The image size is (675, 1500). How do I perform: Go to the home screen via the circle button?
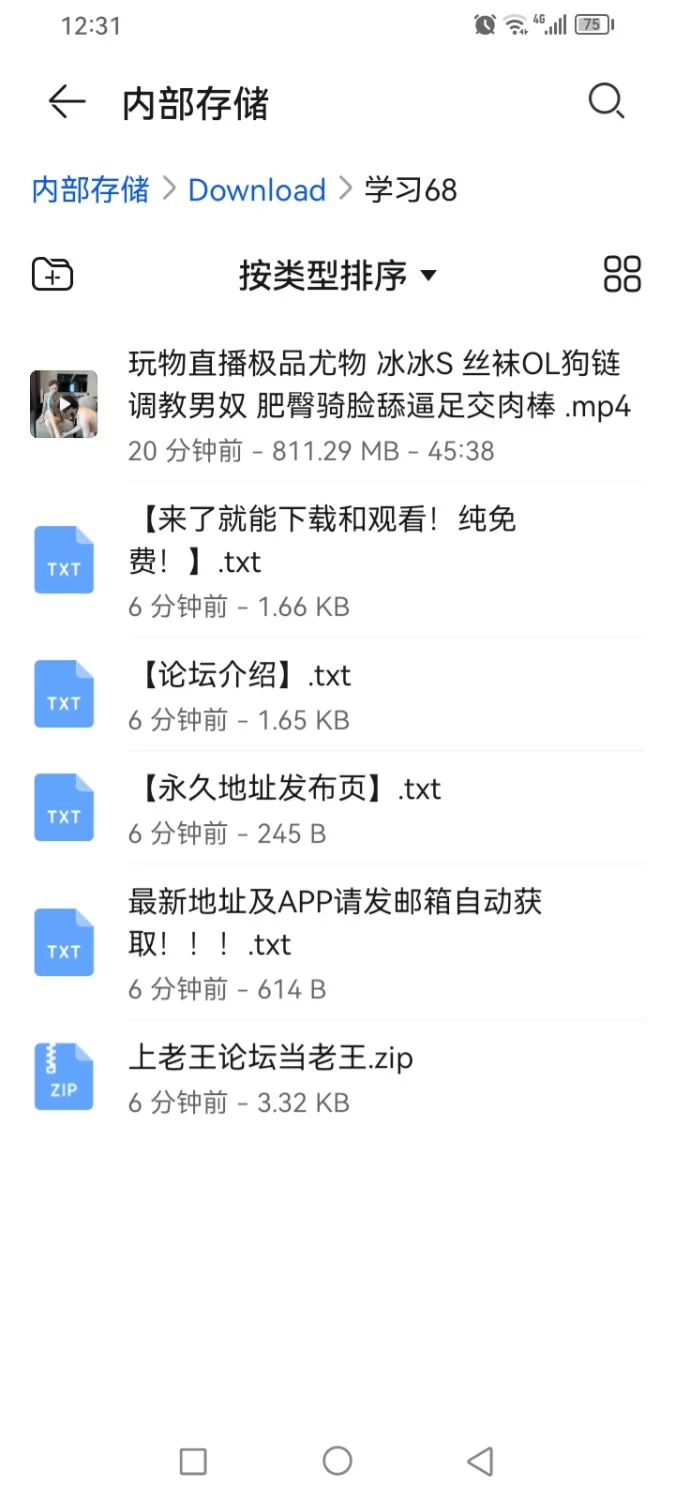tap(337, 1460)
